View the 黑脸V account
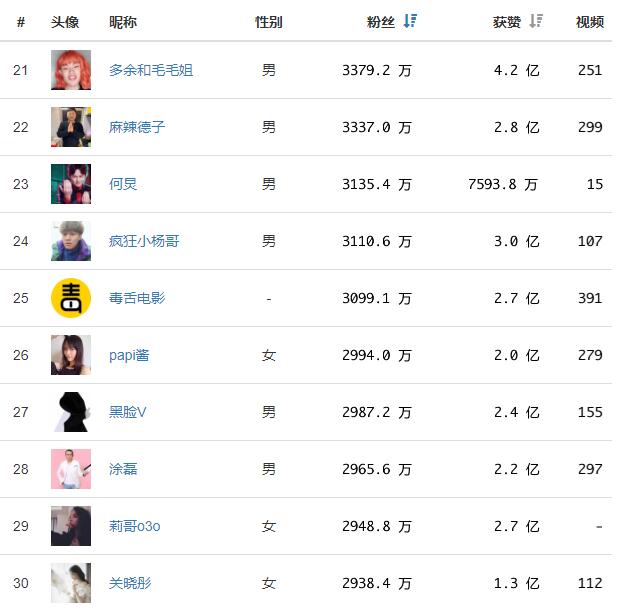The width and height of the screenshot is (640, 608). click(x=128, y=412)
